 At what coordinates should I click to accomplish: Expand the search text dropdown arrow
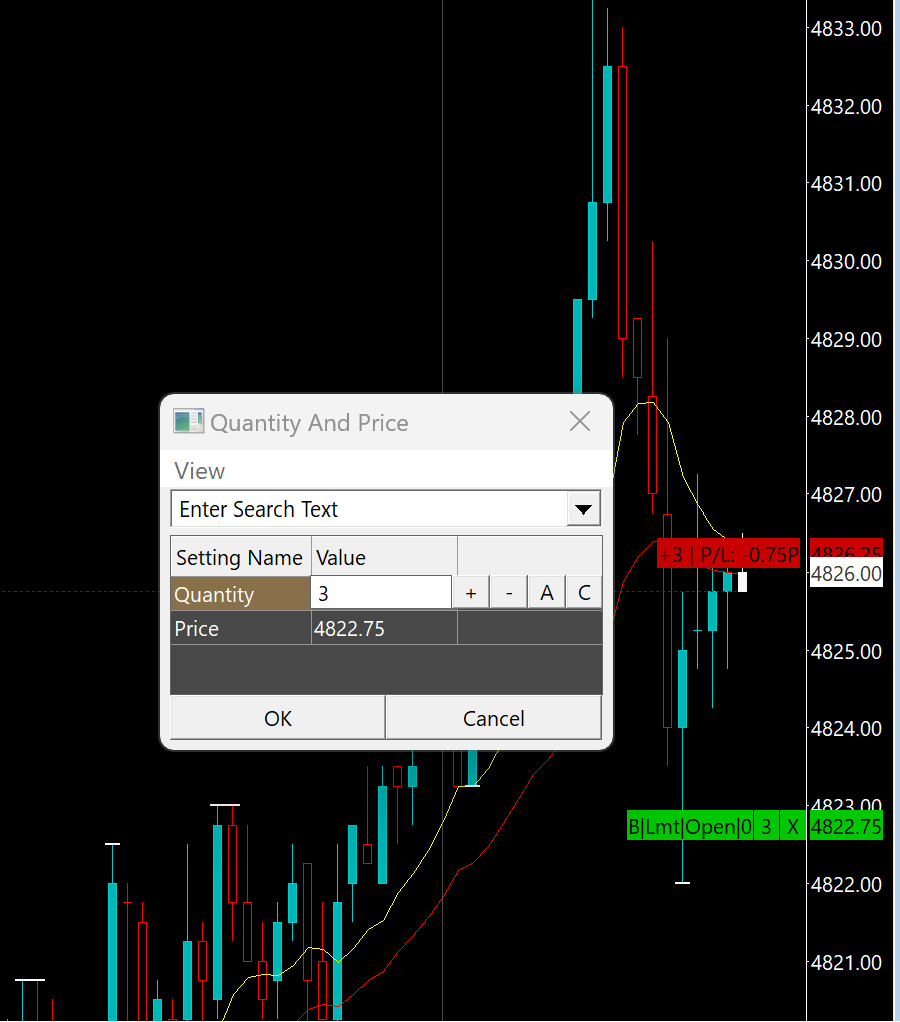tap(583, 509)
